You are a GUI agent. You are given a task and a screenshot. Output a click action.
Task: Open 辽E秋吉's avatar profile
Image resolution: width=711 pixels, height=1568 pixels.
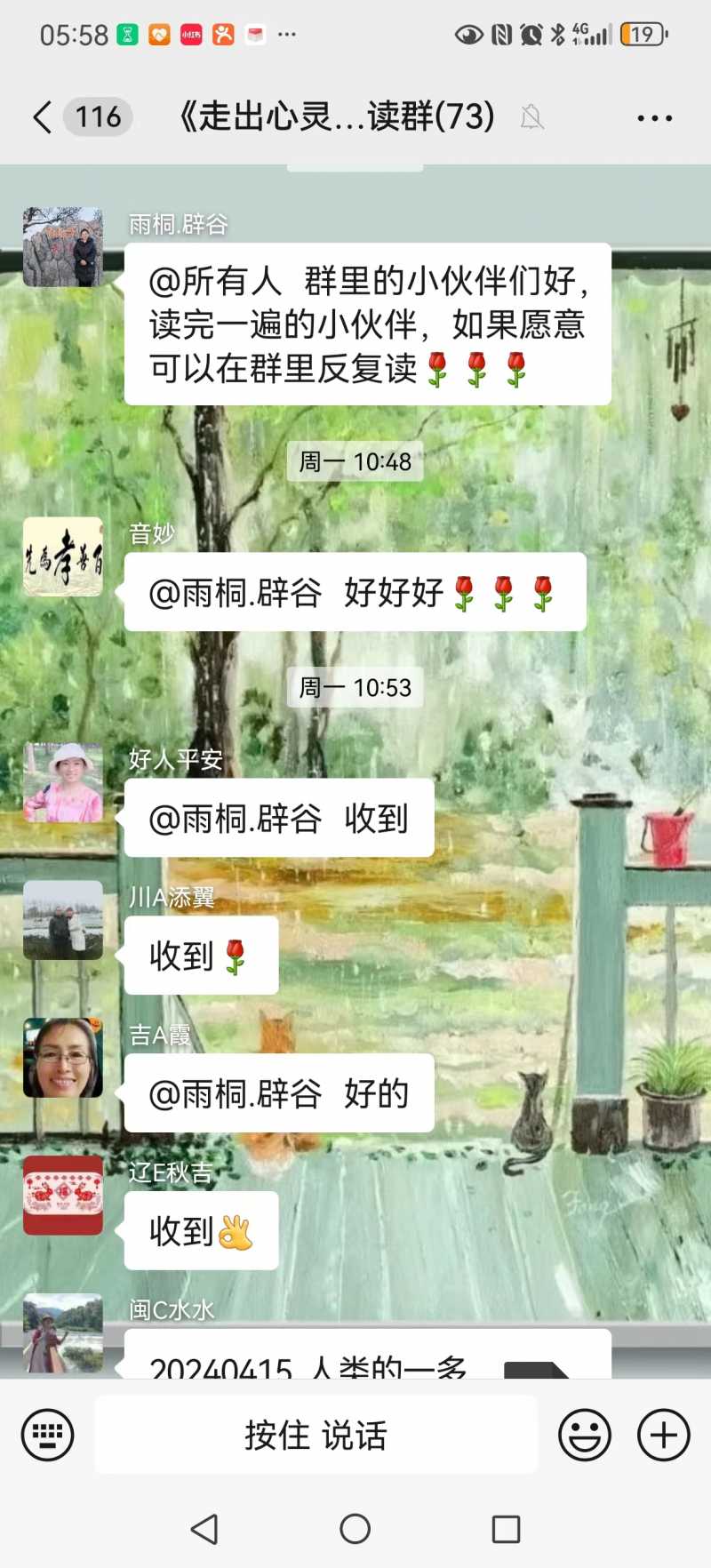pos(63,1196)
